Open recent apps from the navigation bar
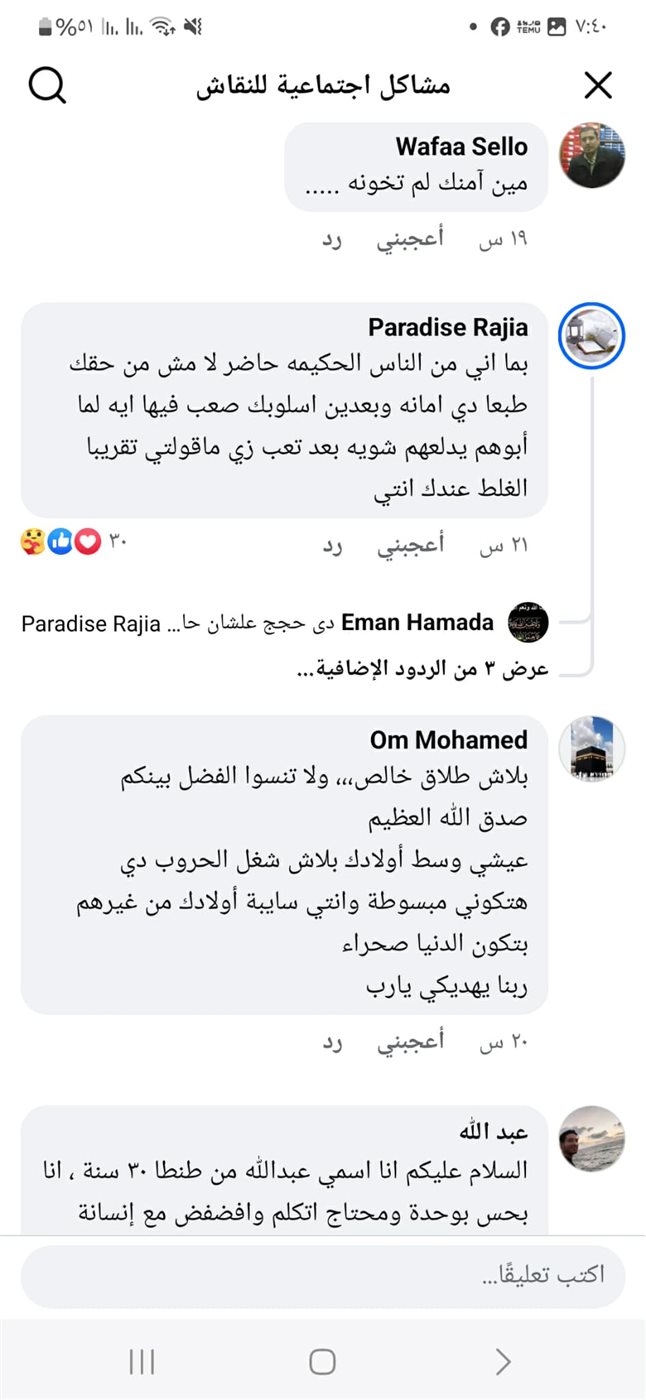The image size is (646, 1400). coord(142,1361)
